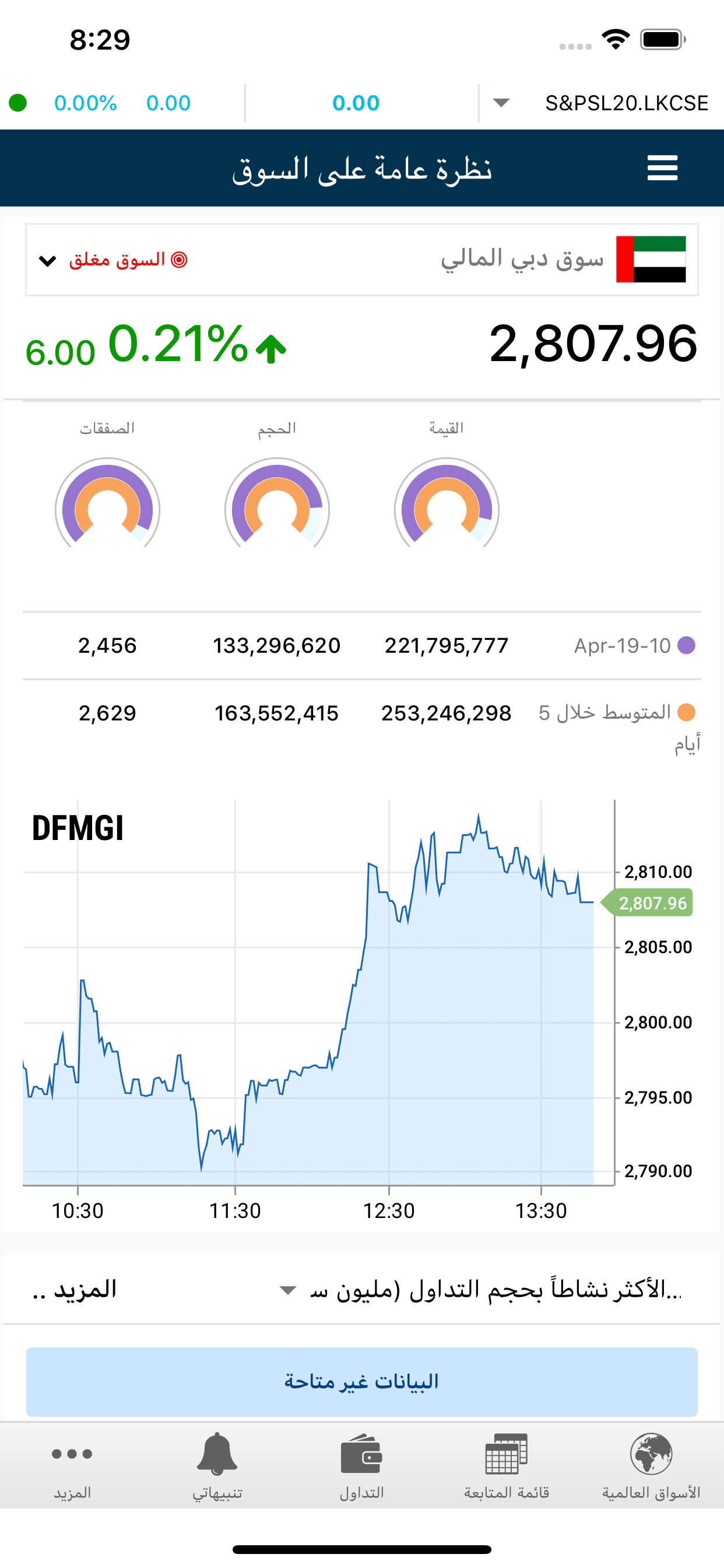The image size is (724, 1568).
Task: Select the purple Apr-19-10 legend marker
Action: [688, 646]
